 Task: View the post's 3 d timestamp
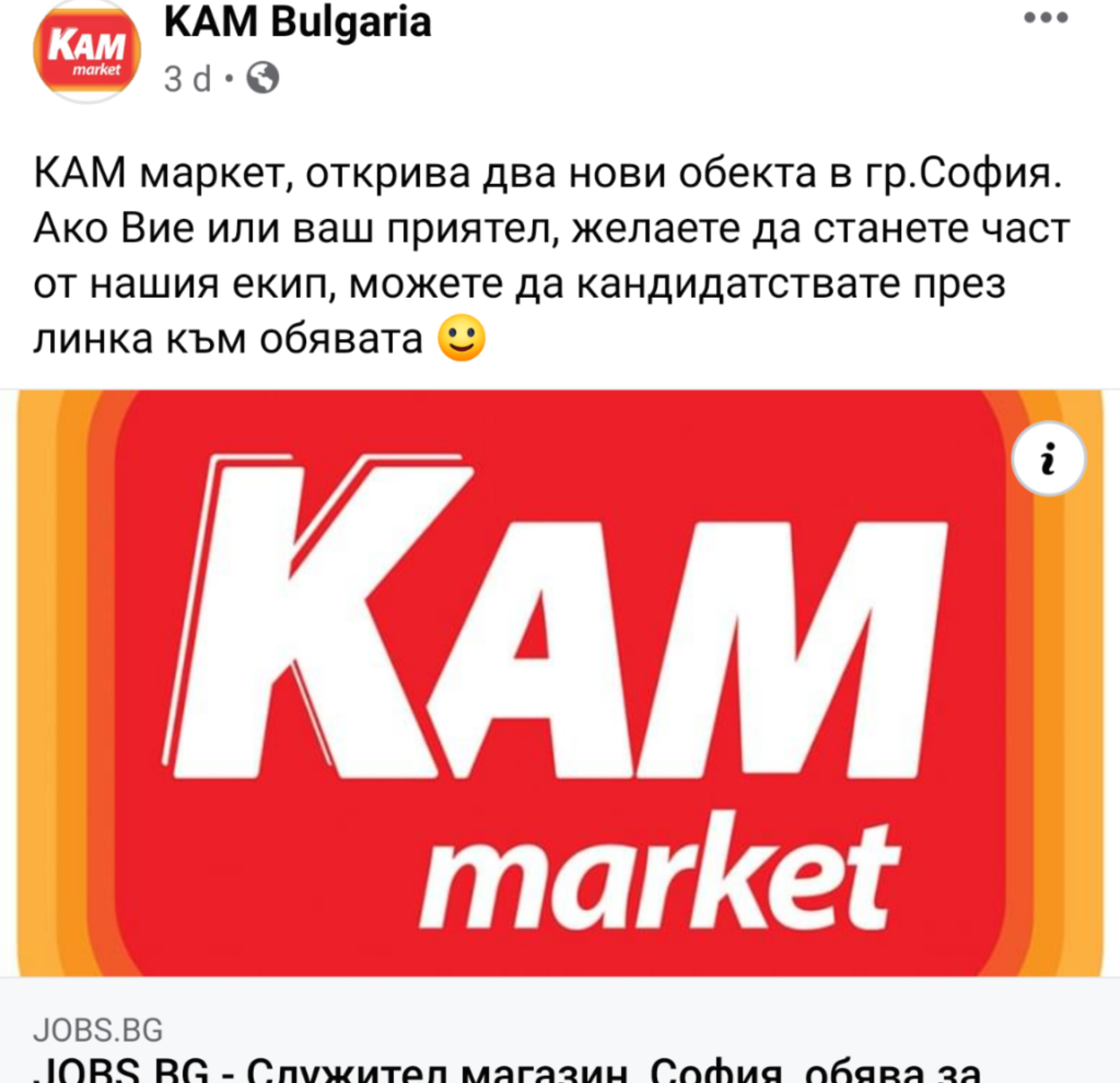pyautogui.click(x=188, y=78)
